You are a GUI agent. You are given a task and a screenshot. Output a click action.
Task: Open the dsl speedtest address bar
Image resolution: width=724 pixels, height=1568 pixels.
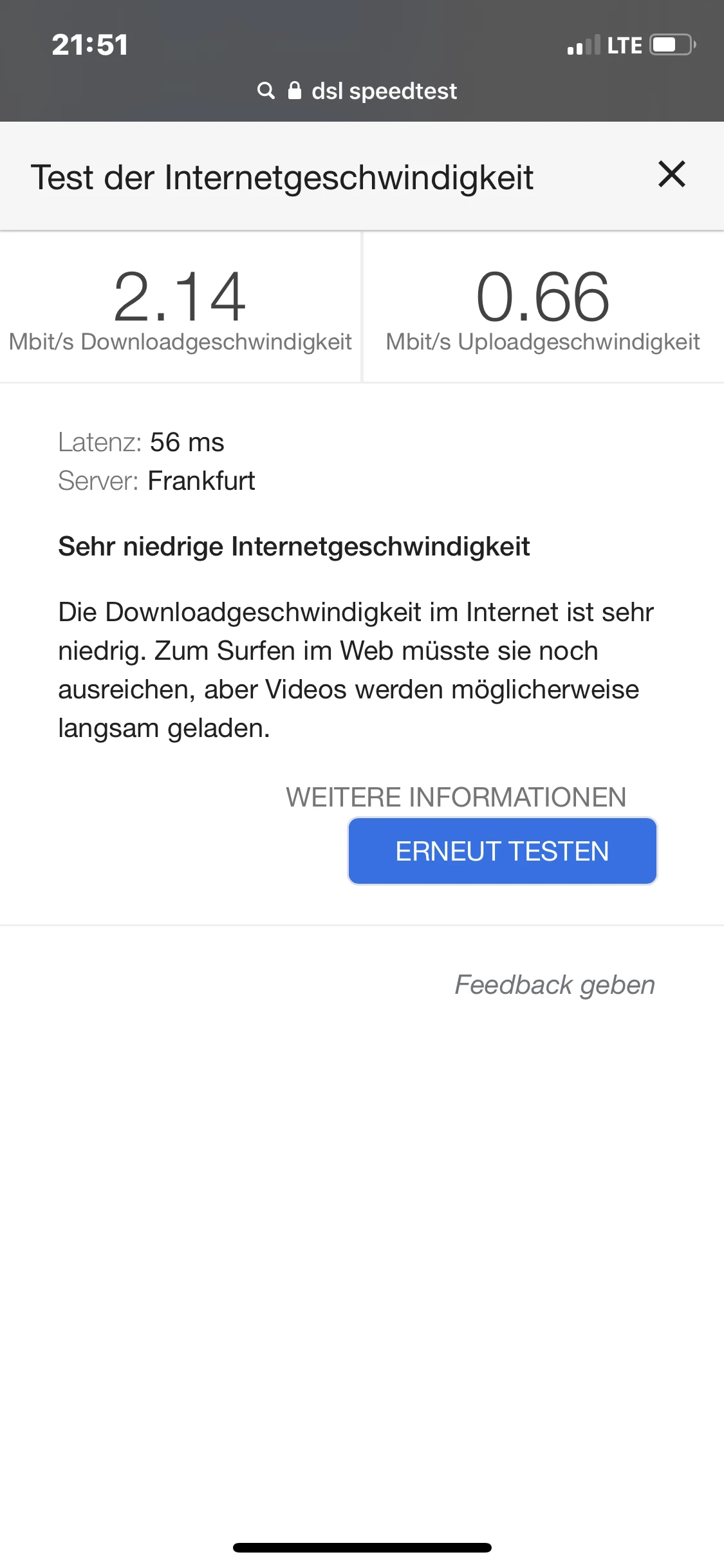pyautogui.click(x=360, y=91)
